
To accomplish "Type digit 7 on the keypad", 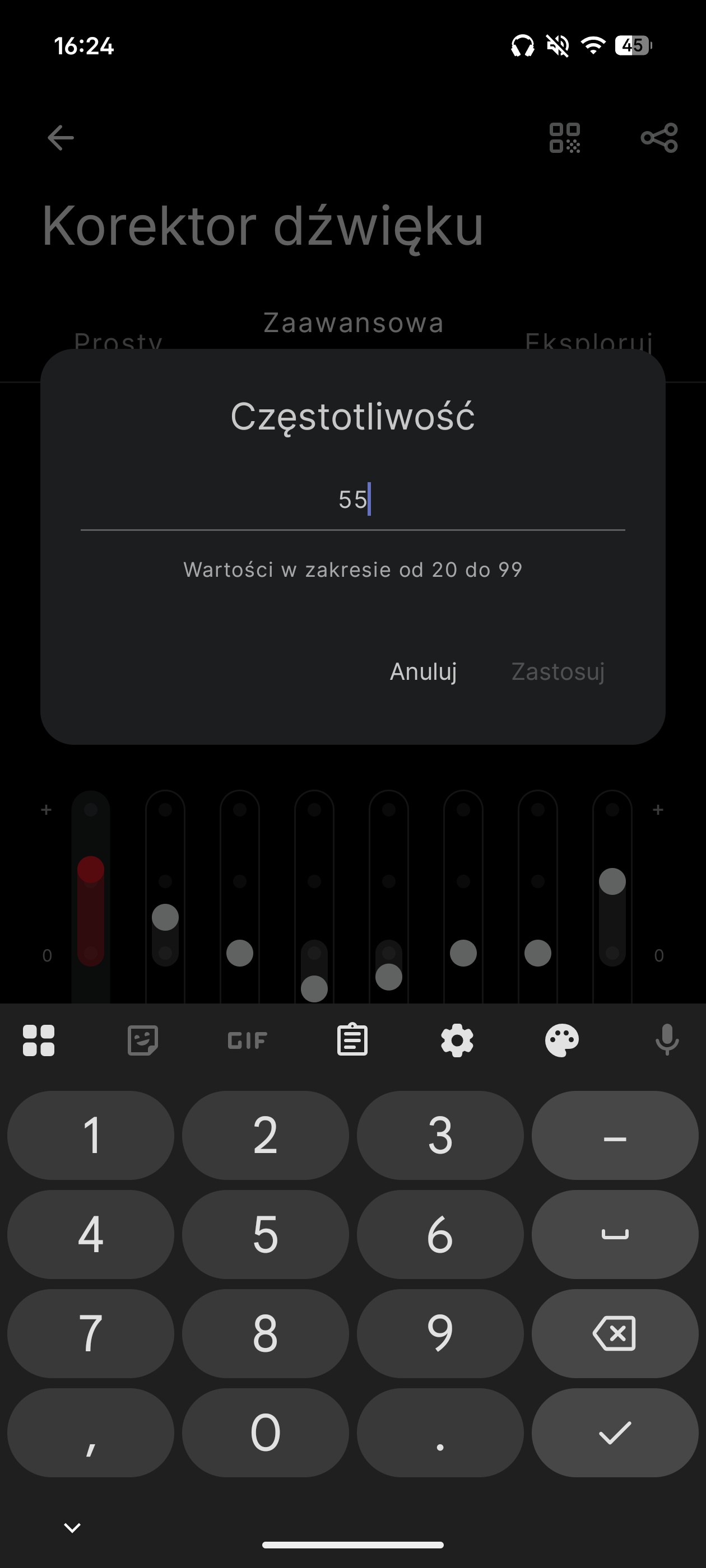I will point(90,1333).
